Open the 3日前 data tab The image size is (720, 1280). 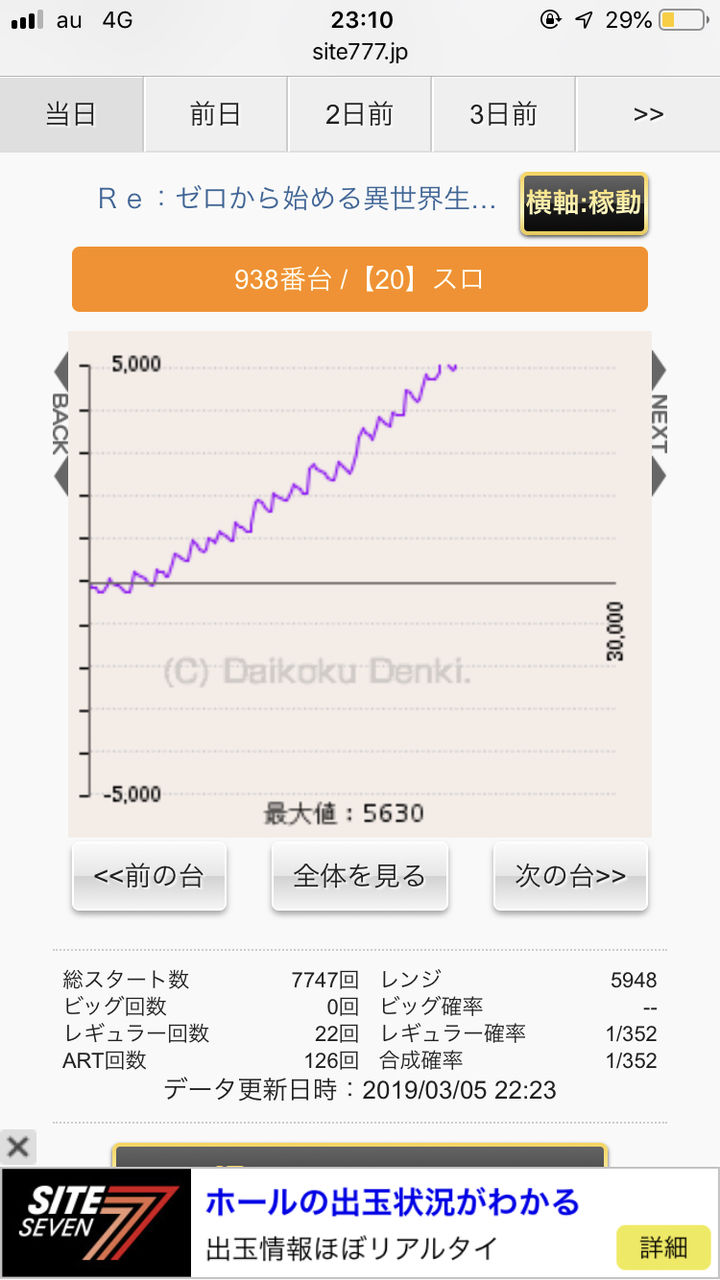[502, 114]
